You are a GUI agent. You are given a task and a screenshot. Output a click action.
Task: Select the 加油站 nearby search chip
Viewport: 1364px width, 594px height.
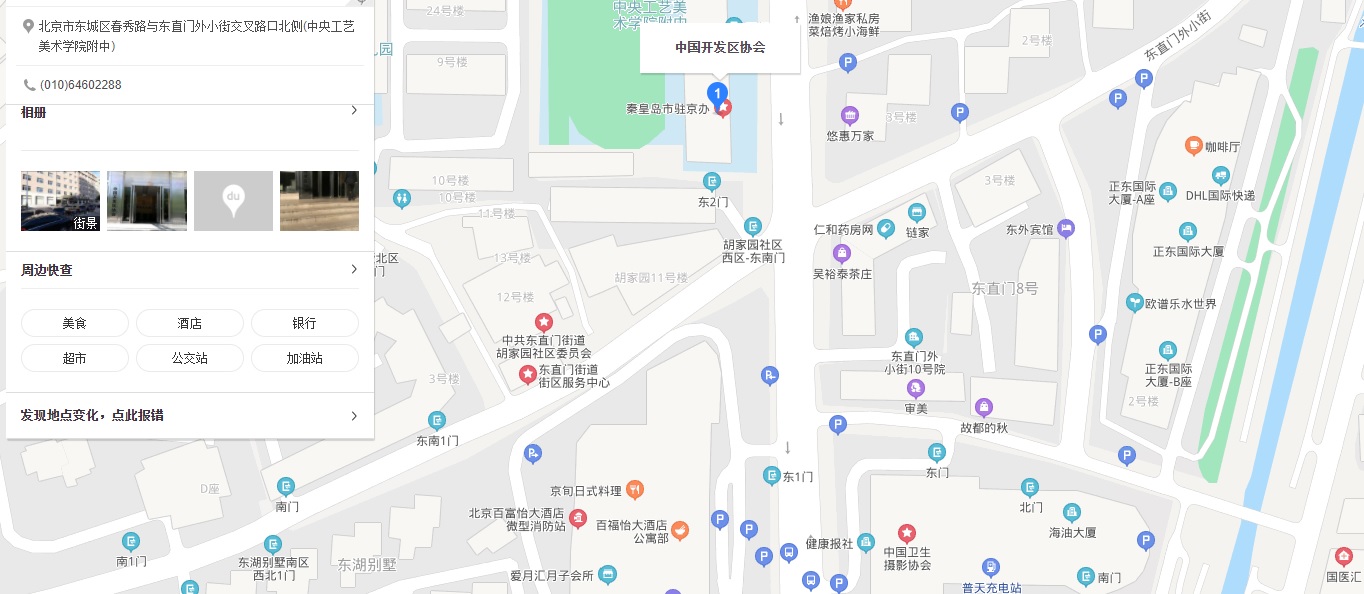coord(304,358)
